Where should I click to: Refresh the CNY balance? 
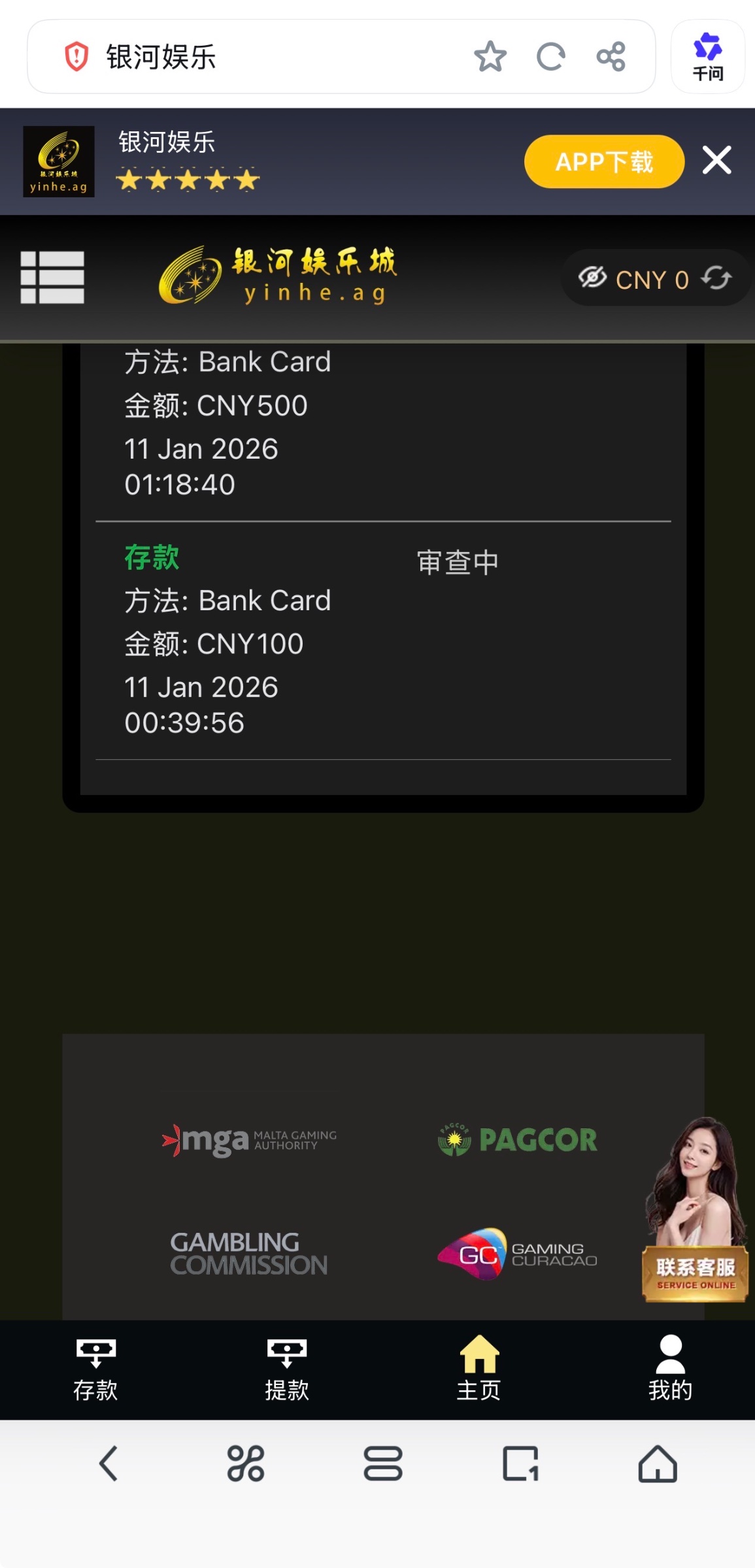tap(716, 278)
